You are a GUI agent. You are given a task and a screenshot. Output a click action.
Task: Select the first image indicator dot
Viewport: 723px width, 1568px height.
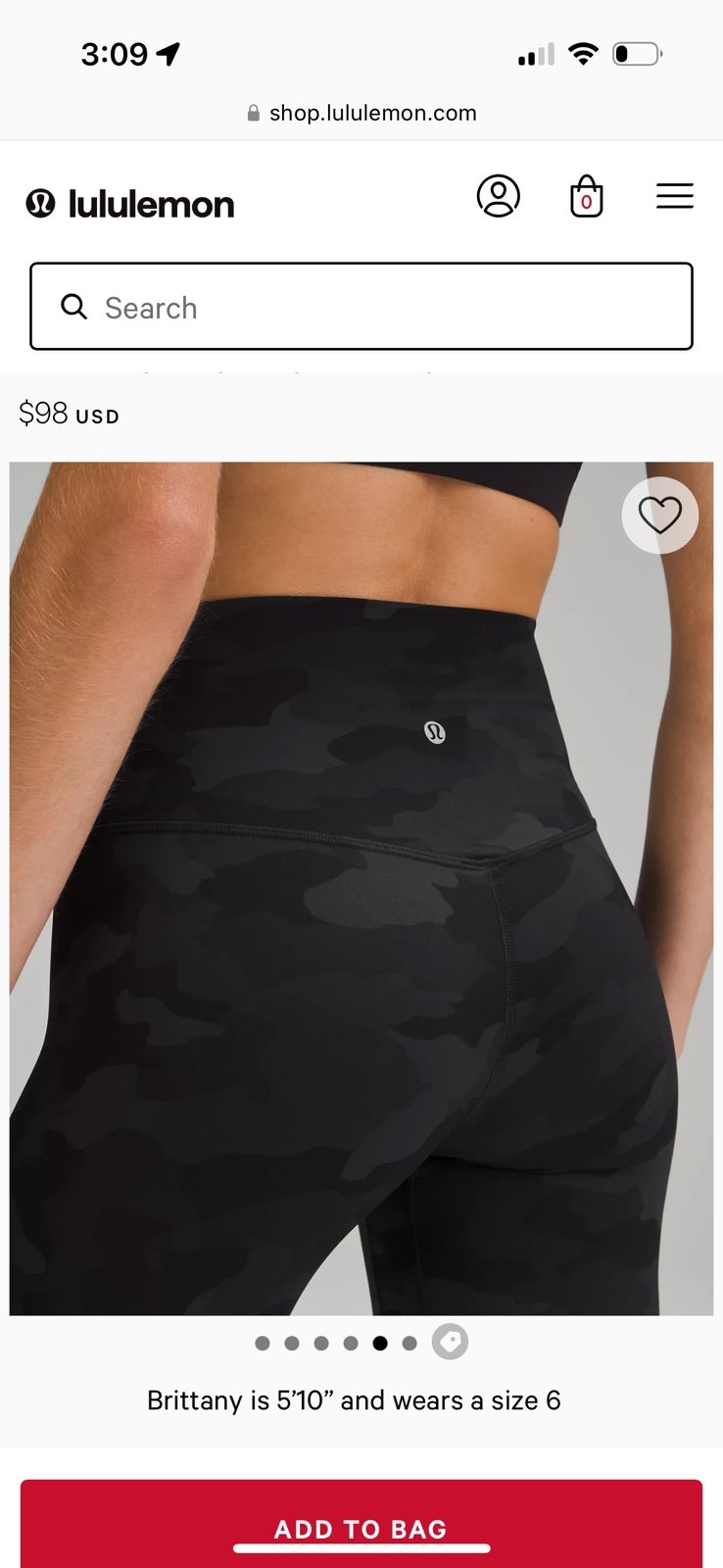pyautogui.click(x=263, y=1343)
